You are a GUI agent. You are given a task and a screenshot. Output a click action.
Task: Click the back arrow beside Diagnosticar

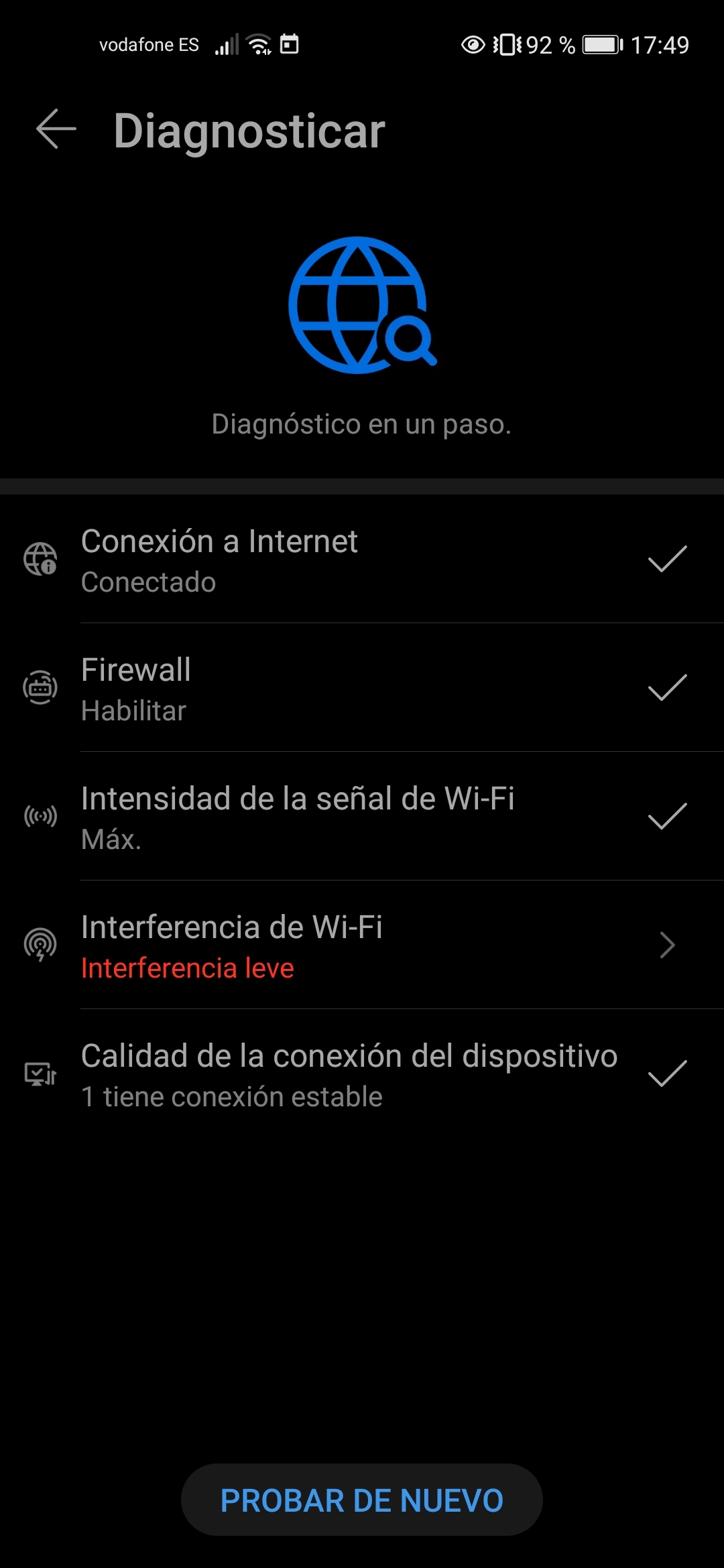pos(54,130)
